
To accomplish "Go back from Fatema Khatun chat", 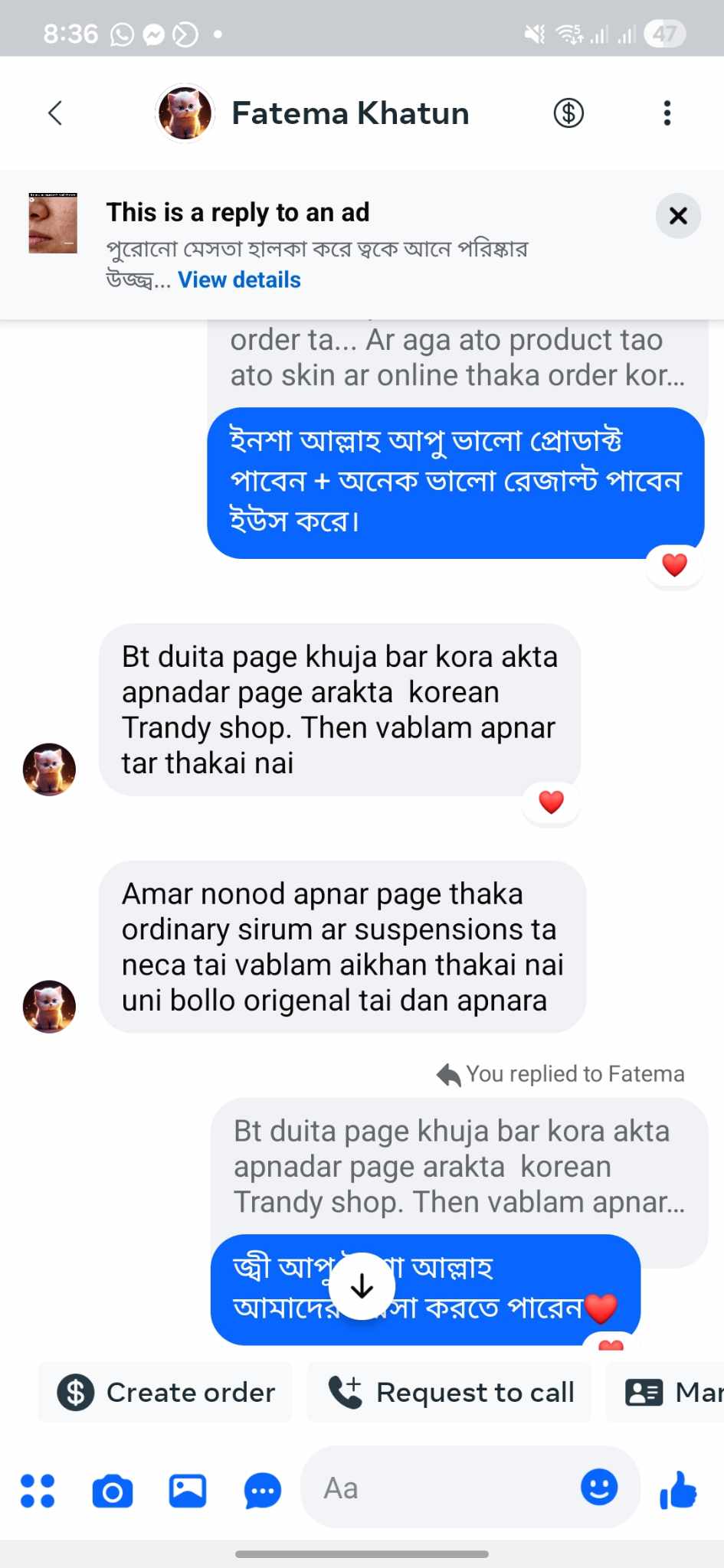I will tap(55, 113).
